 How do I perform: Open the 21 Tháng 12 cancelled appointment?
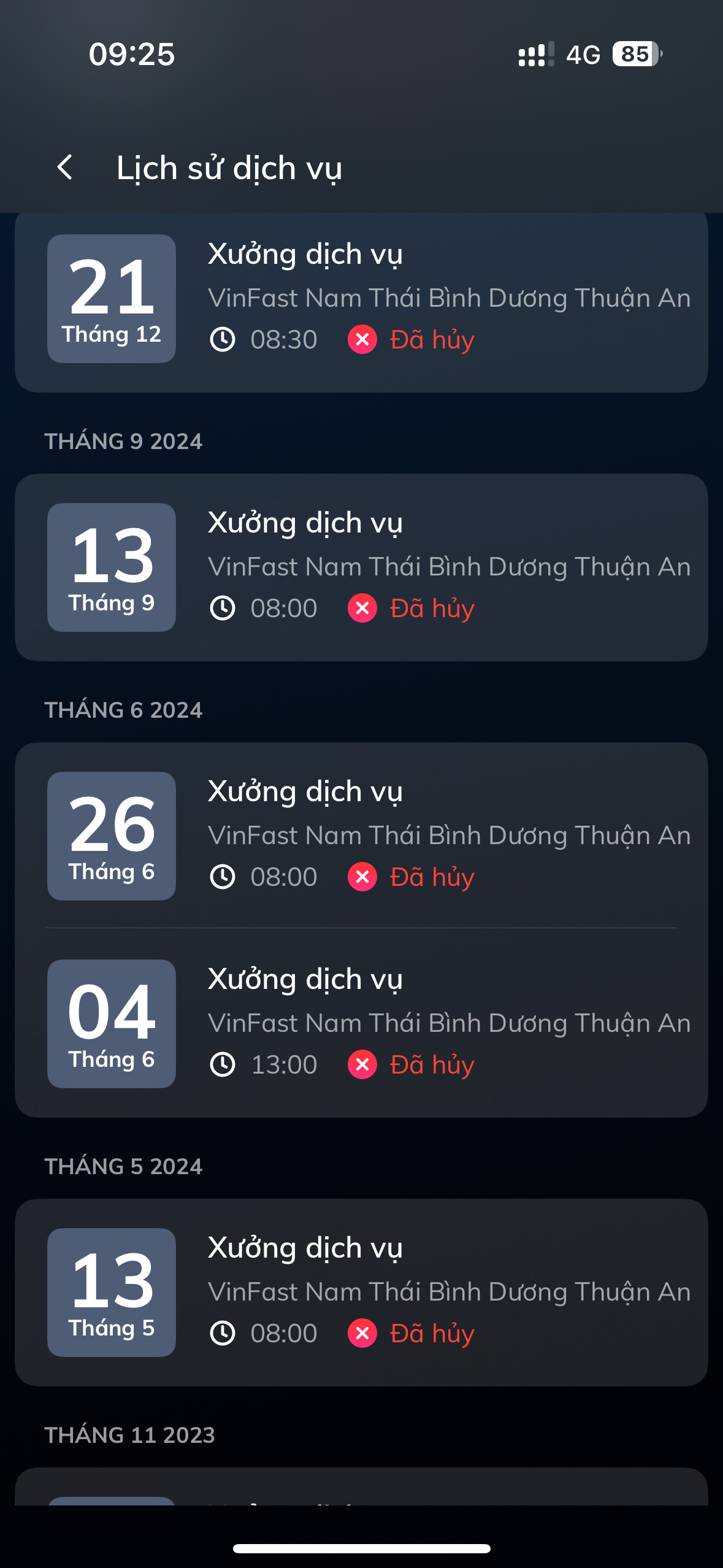(361, 299)
